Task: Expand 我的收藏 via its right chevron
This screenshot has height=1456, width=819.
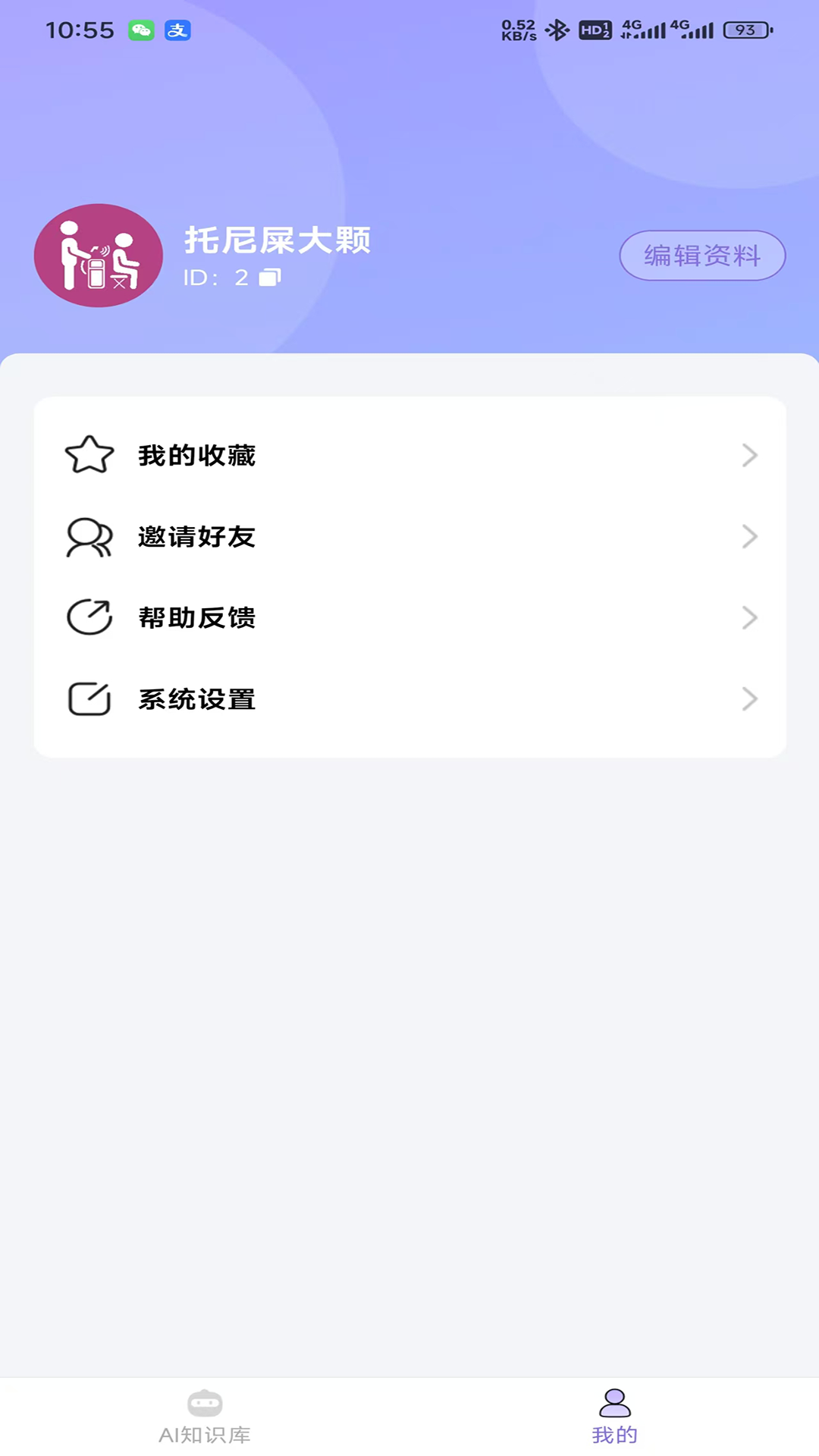Action: 750,455
